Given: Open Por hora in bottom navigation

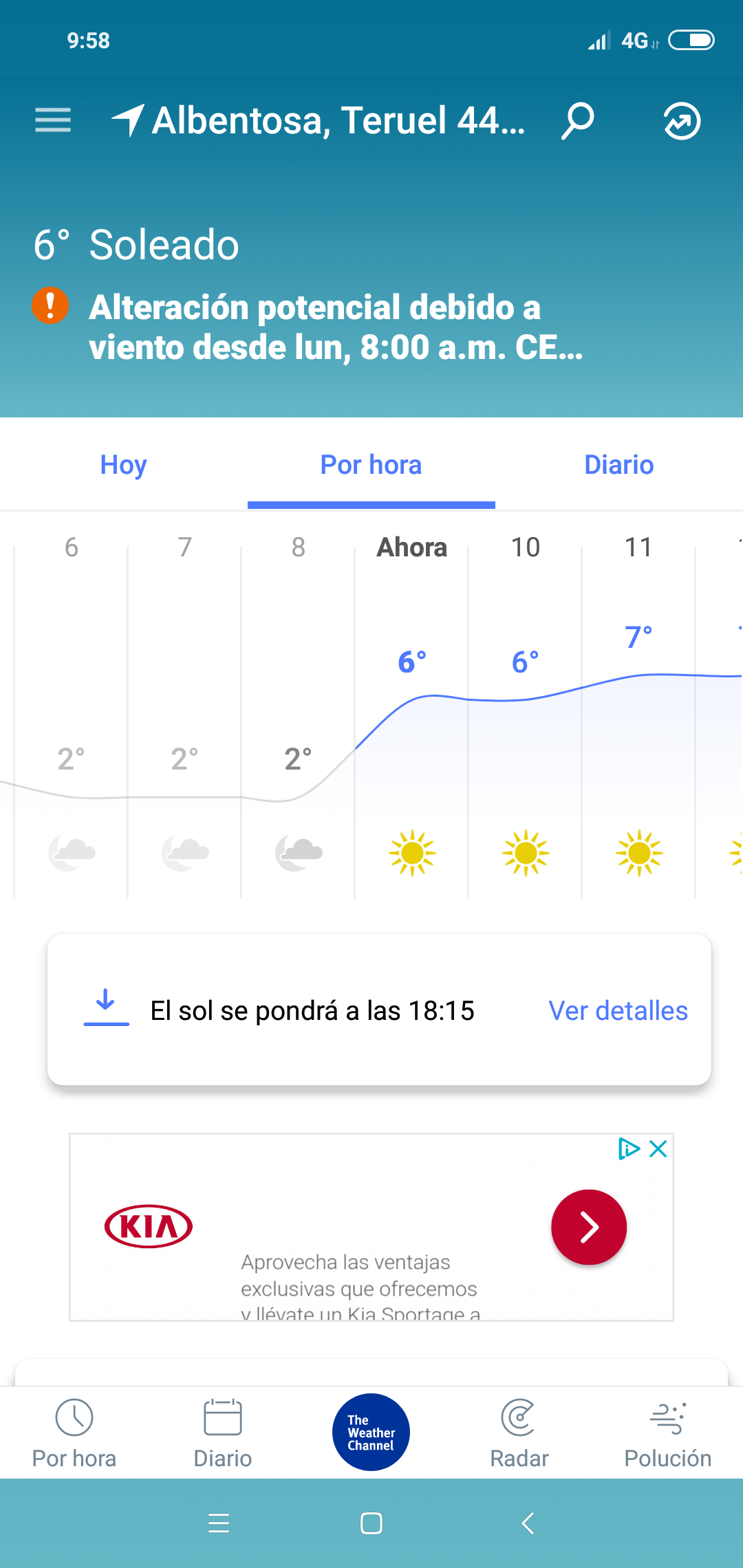Looking at the screenshot, I should pos(74,1433).
